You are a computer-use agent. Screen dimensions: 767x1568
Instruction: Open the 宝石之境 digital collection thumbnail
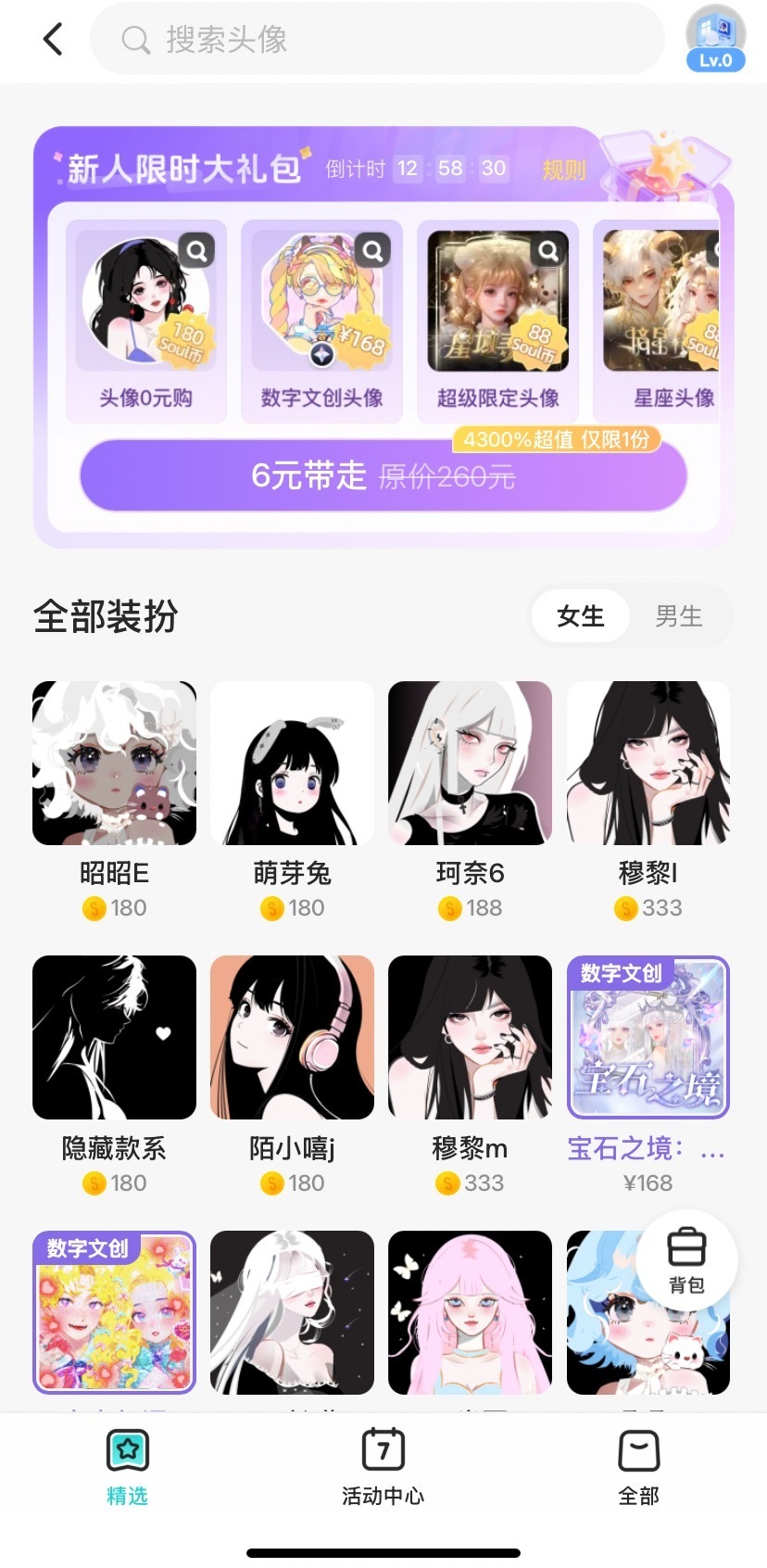coord(648,1037)
